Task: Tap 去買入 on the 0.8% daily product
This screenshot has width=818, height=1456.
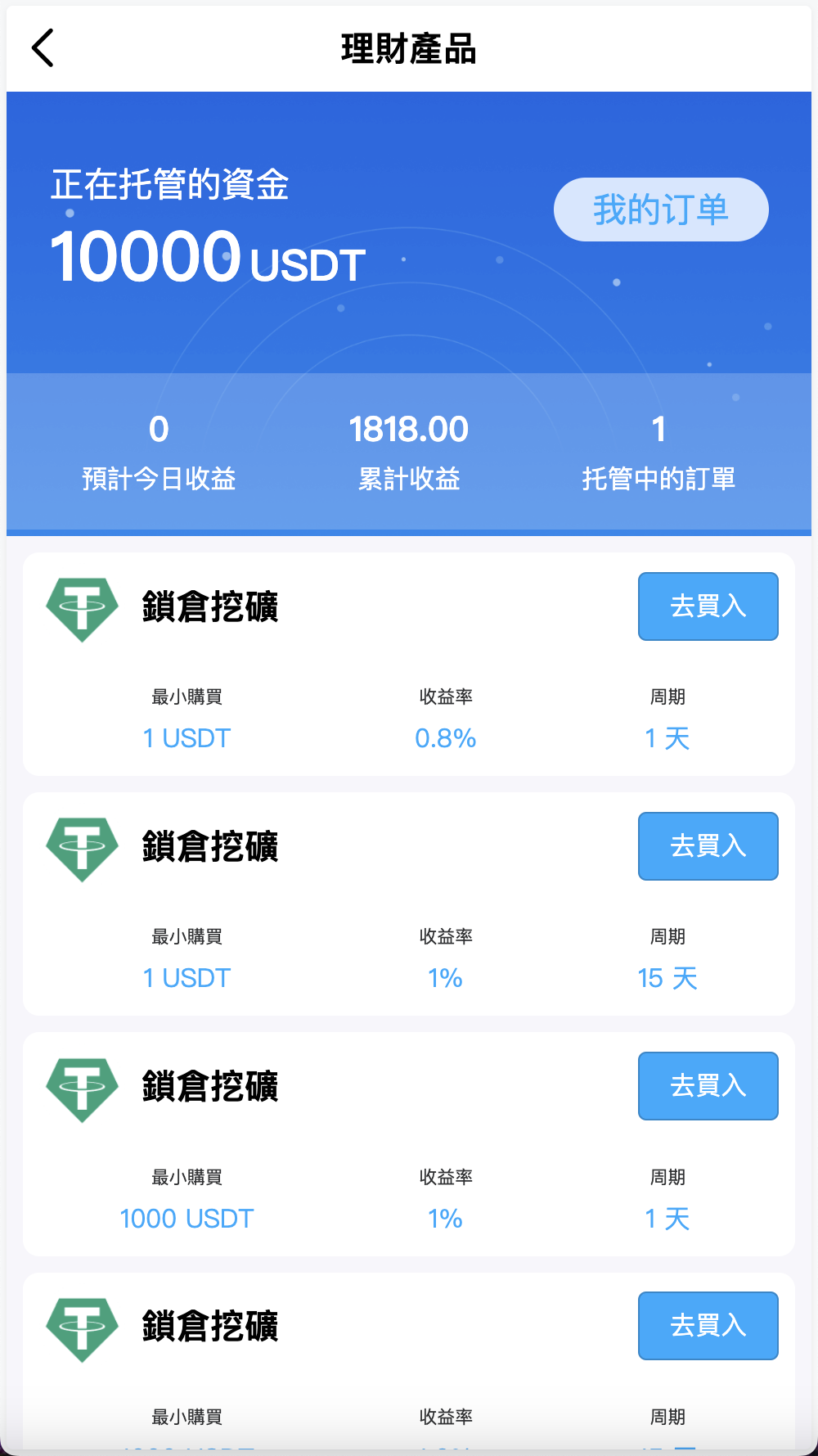Action: 708,606
